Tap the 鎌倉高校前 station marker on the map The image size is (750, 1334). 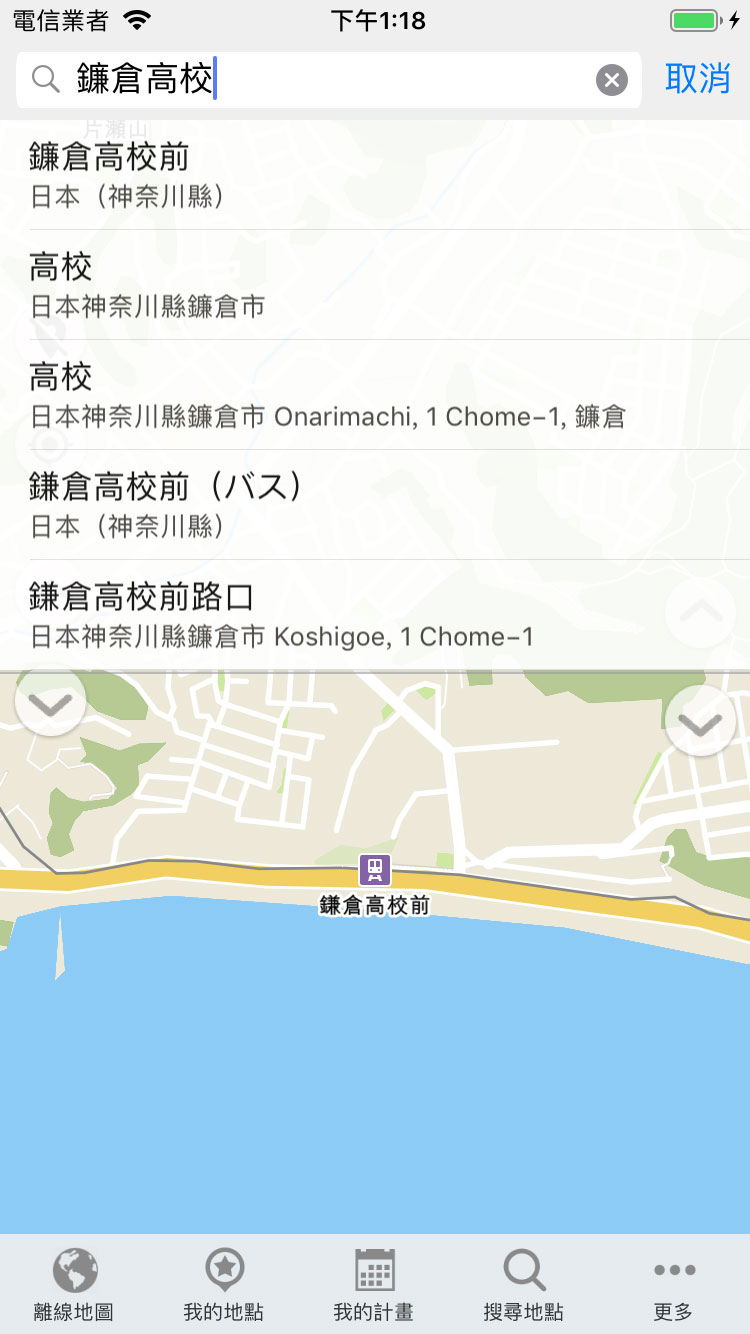pos(375,870)
